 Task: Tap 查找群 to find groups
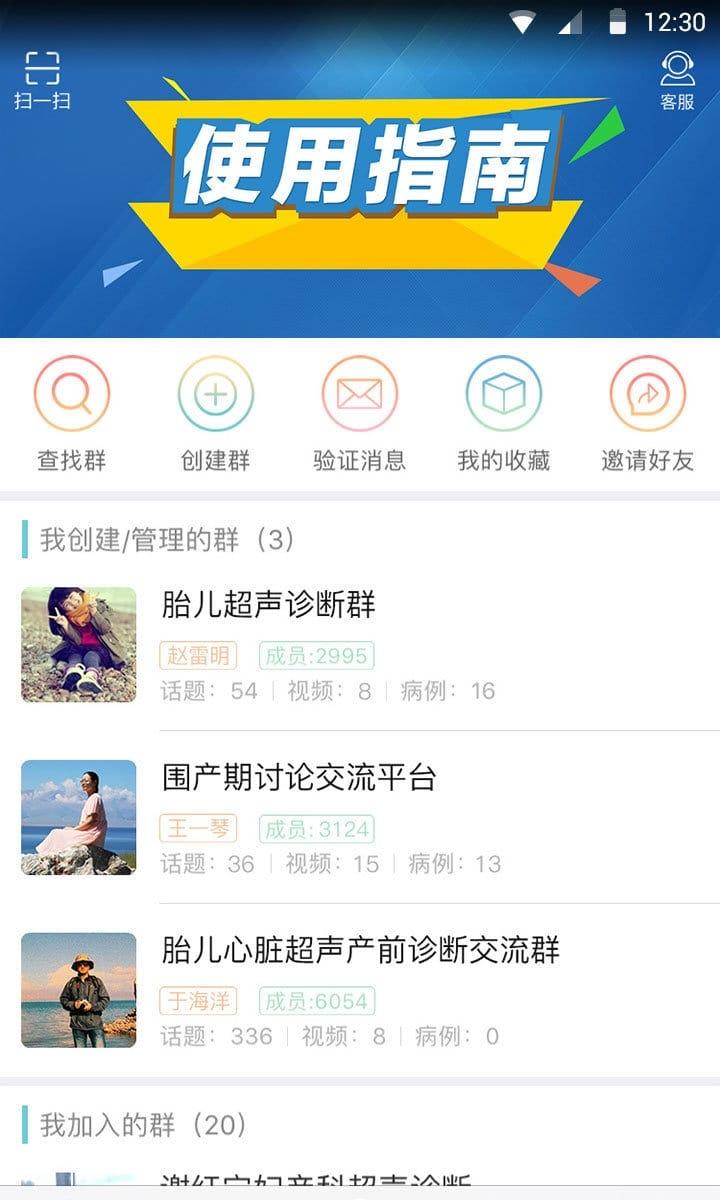pyautogui.click(x=72, y=413)
